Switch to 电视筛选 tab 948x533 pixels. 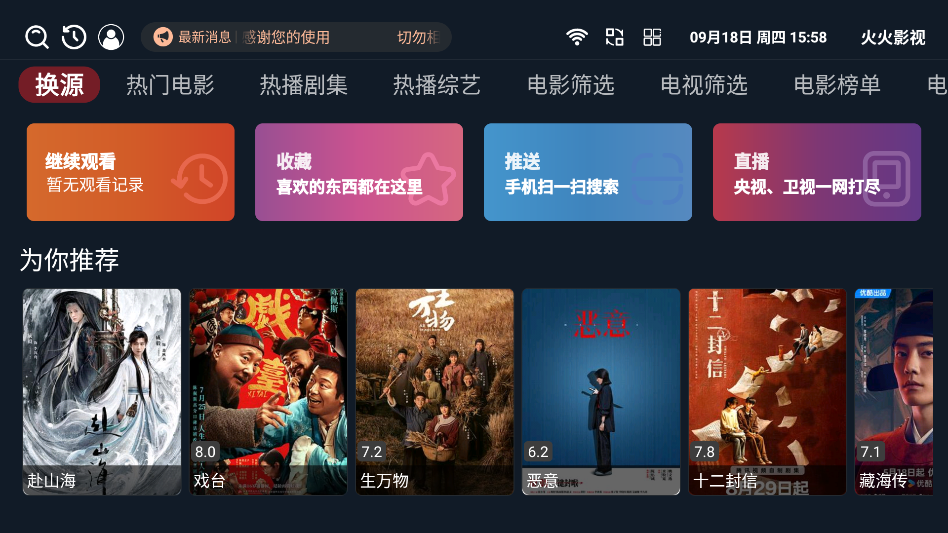click(x=704, y=85)
